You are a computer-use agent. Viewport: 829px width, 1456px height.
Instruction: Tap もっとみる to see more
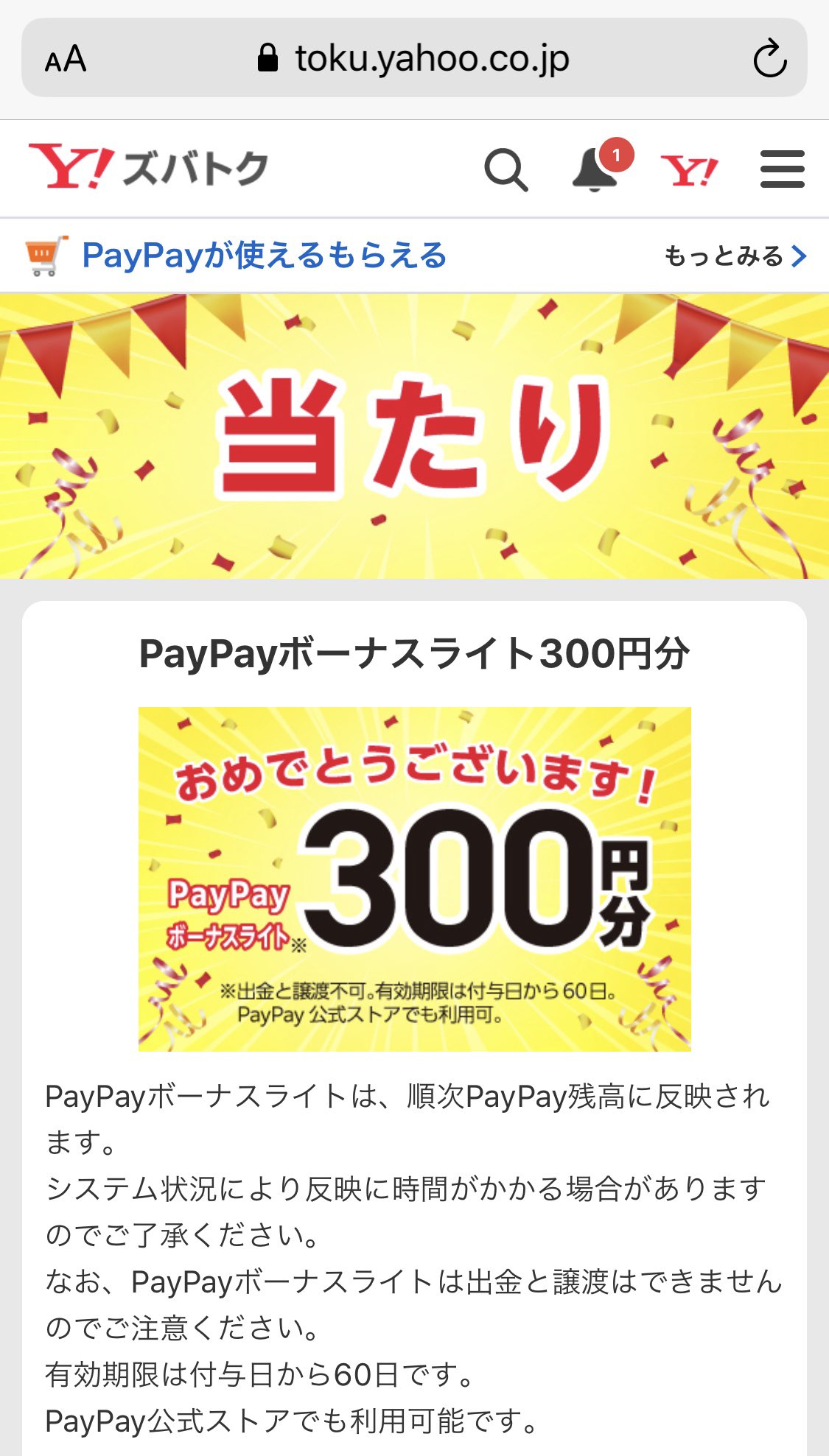[735, 256]
